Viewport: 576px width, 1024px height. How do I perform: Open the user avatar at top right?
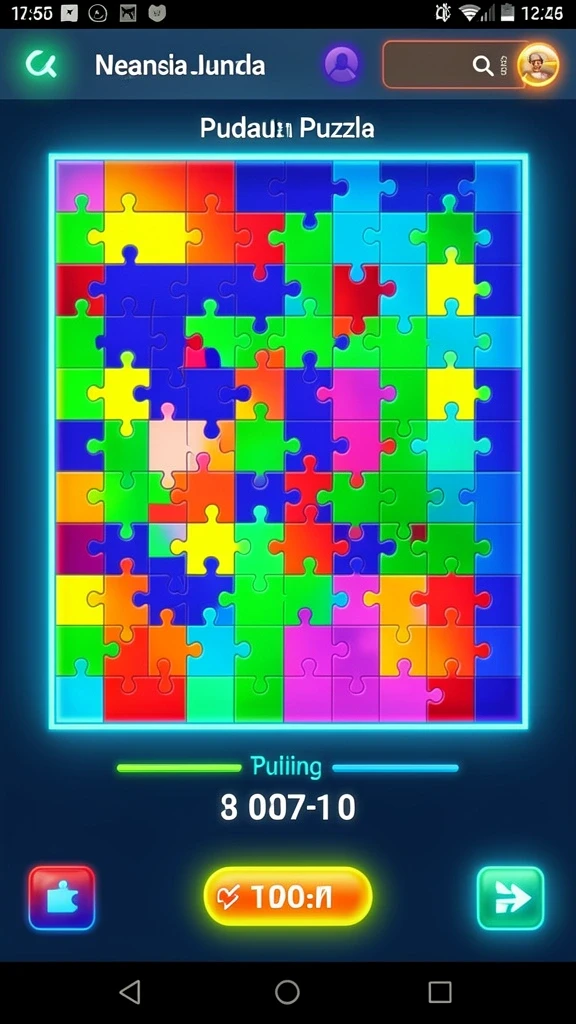539,65
